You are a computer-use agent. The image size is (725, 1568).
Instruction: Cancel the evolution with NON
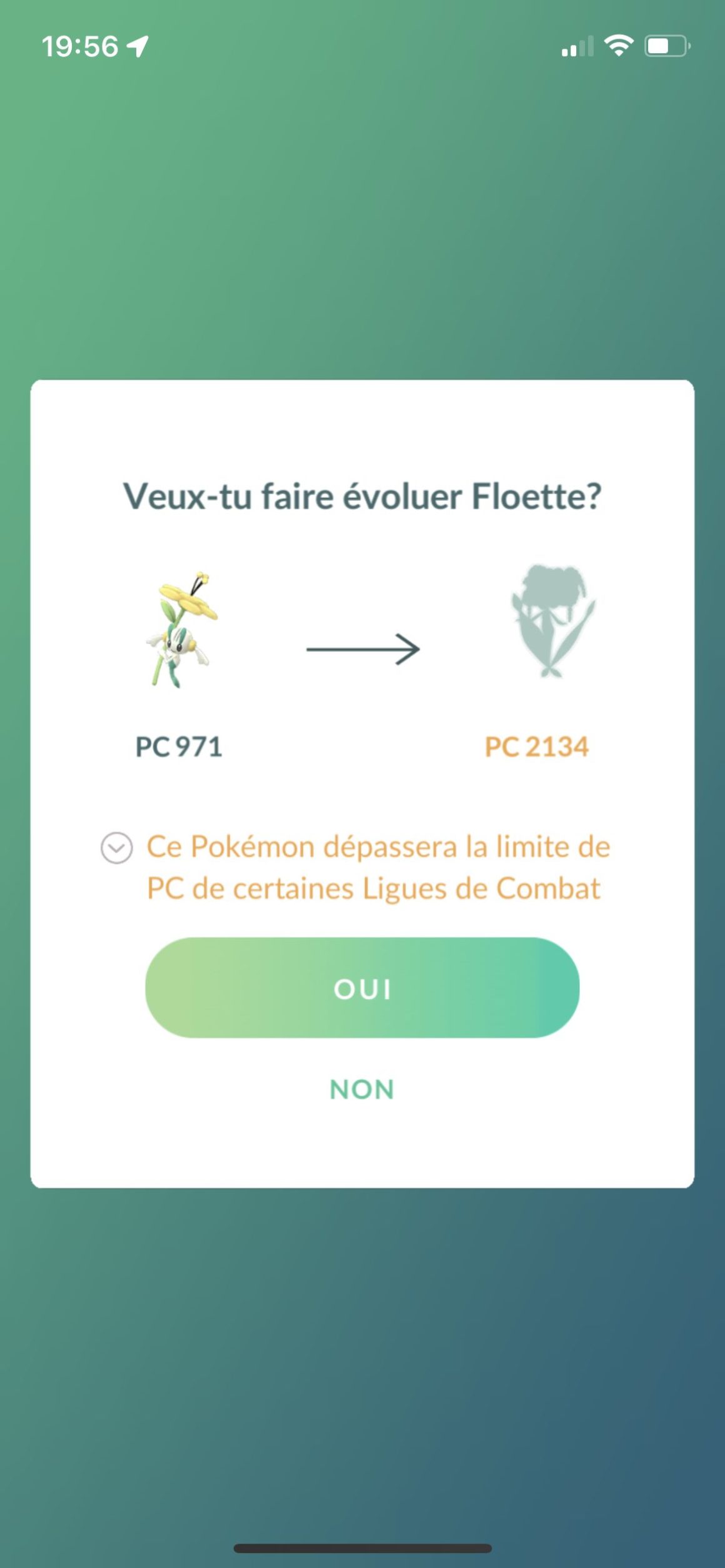click(362, 1089)
